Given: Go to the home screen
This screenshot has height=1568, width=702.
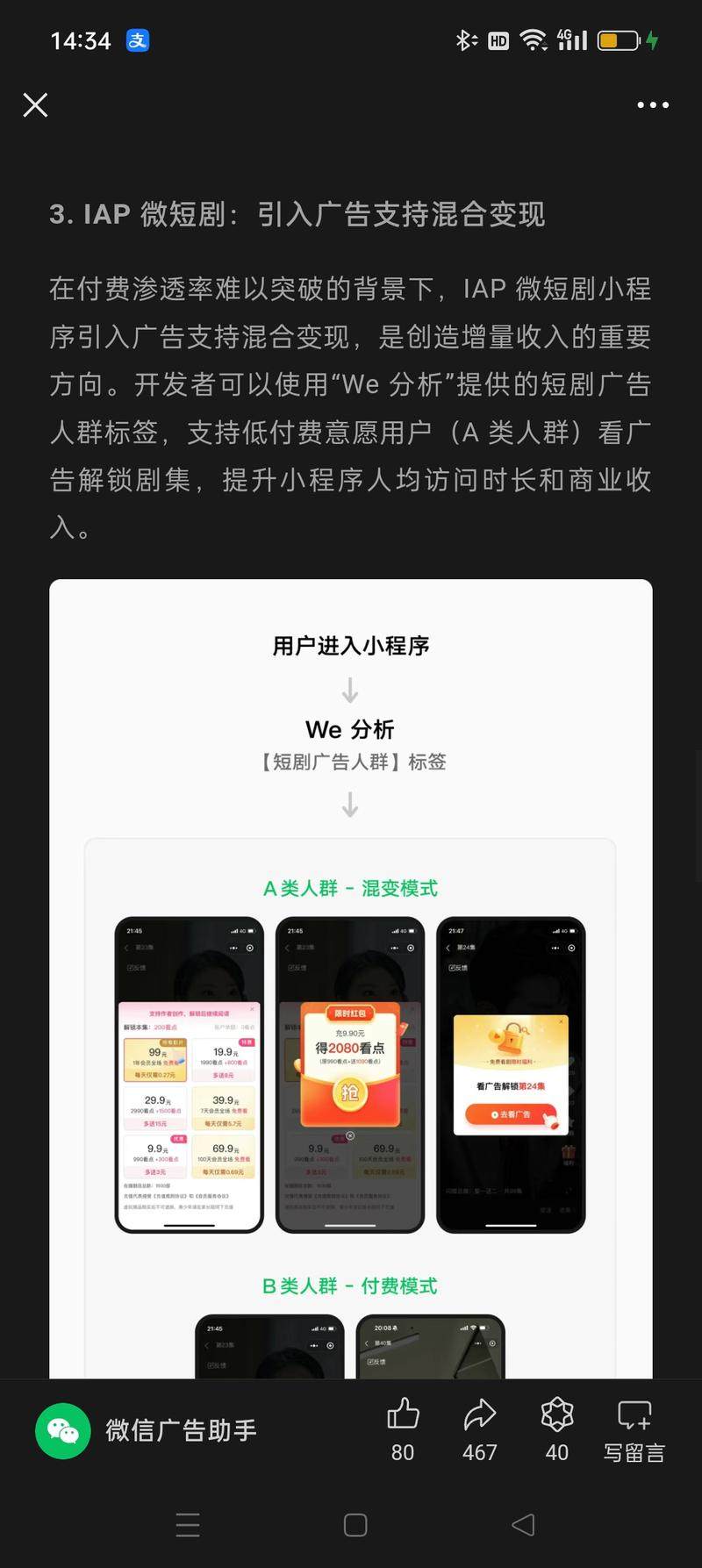Looking at the screenshot, I should point(355,1525).
